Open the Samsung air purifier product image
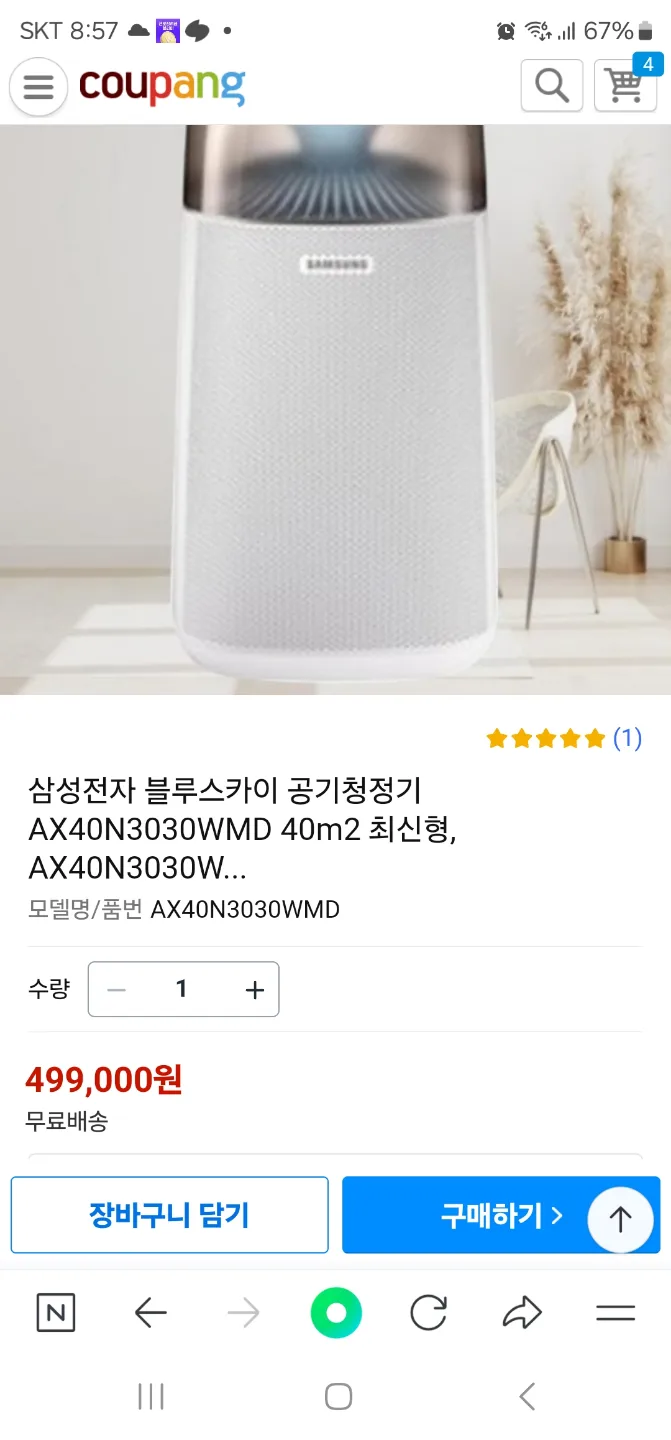Screen dimensions: 671x1440 [335, 410]
